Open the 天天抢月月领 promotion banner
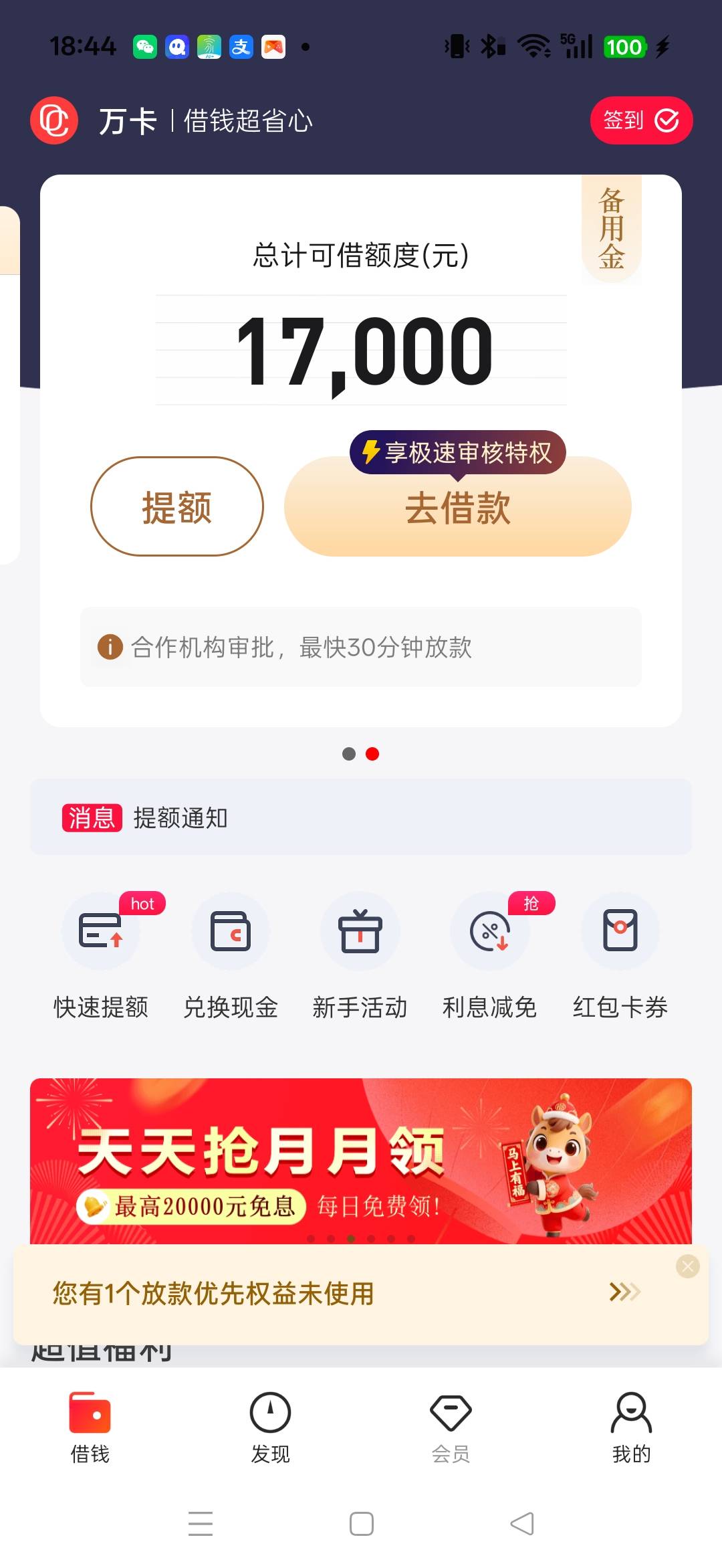The height and width of the screenshot is (1568, 722). click(361, 1161)
